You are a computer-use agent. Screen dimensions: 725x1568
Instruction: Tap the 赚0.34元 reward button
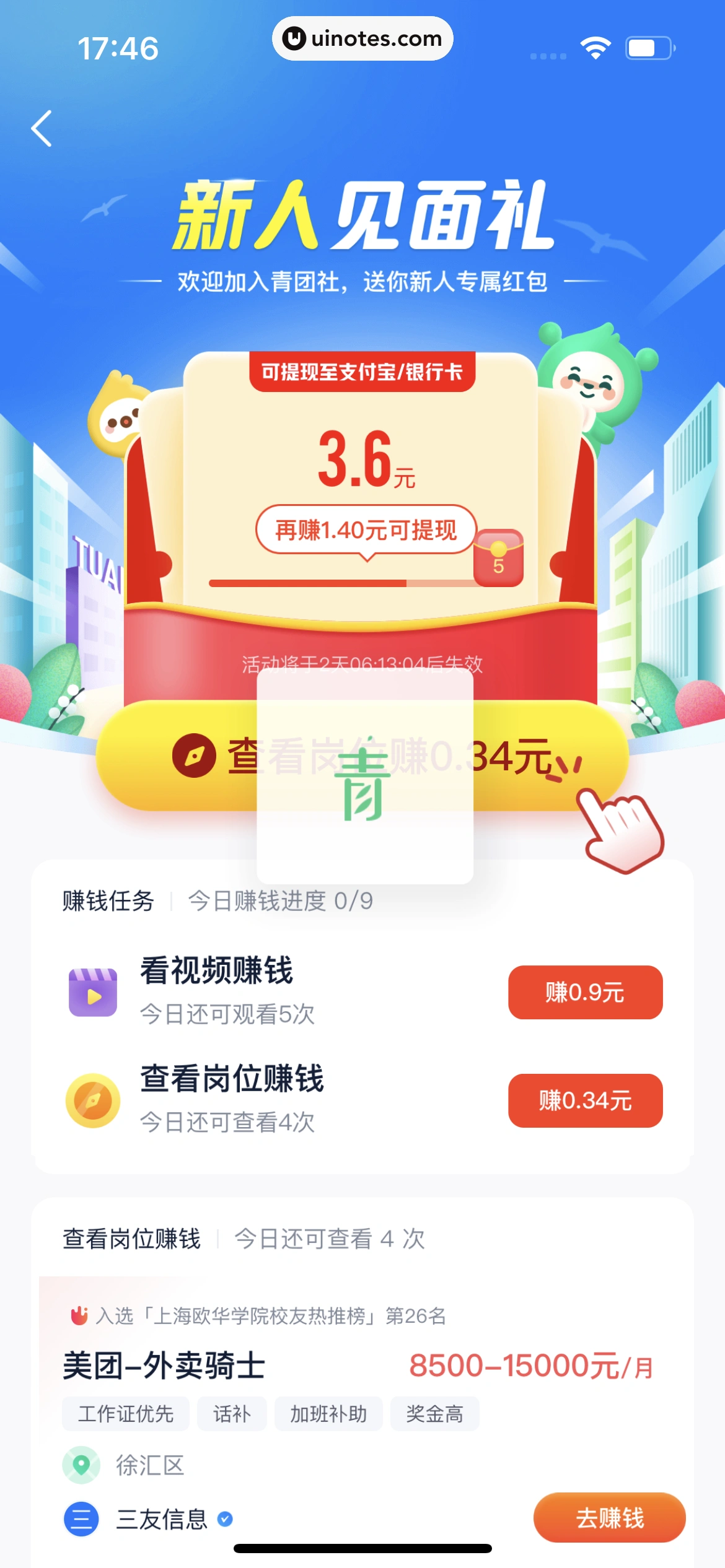585,1100
